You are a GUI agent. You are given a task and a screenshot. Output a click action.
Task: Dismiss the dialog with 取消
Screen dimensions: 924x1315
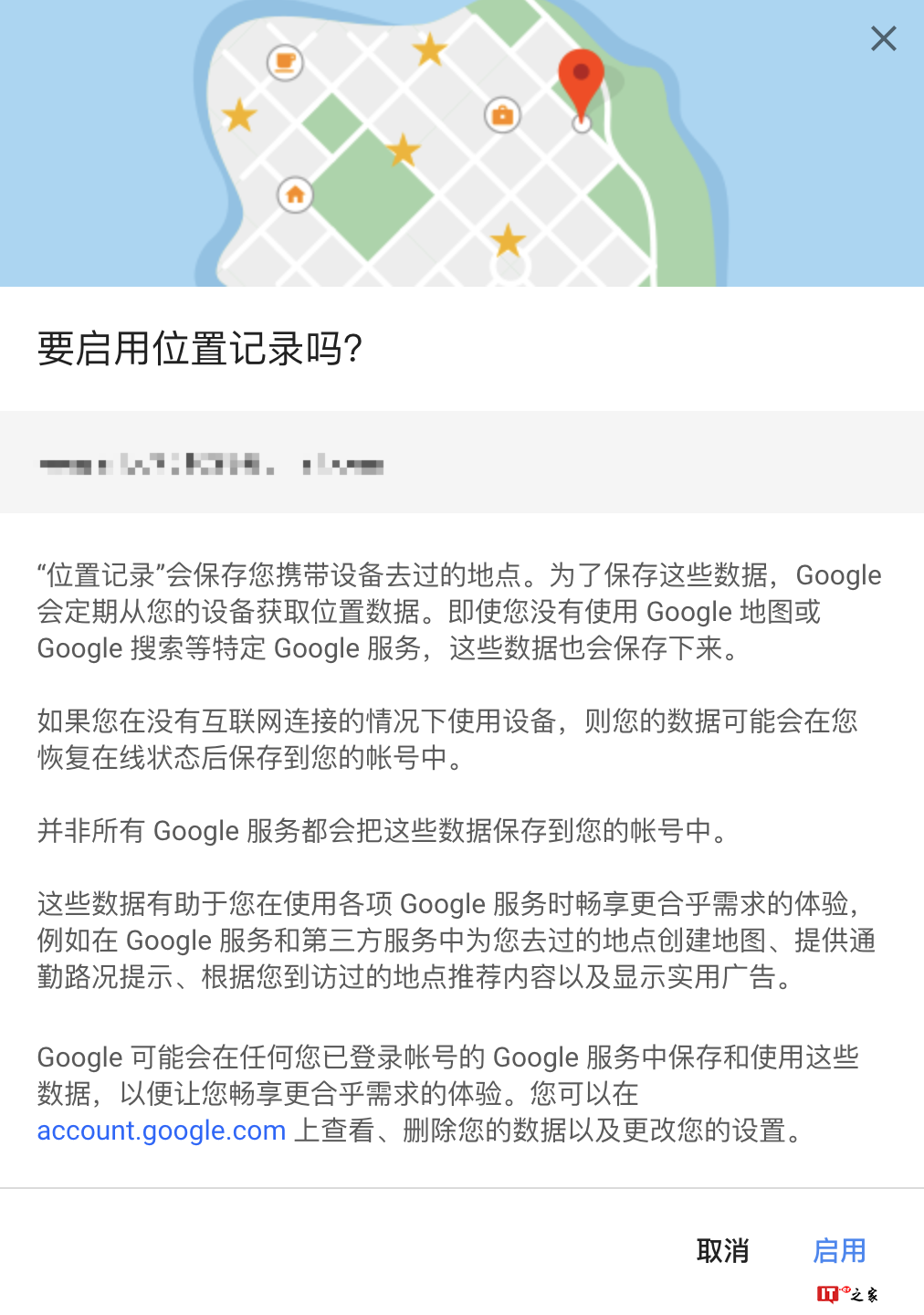click(x=723, y=1251)
